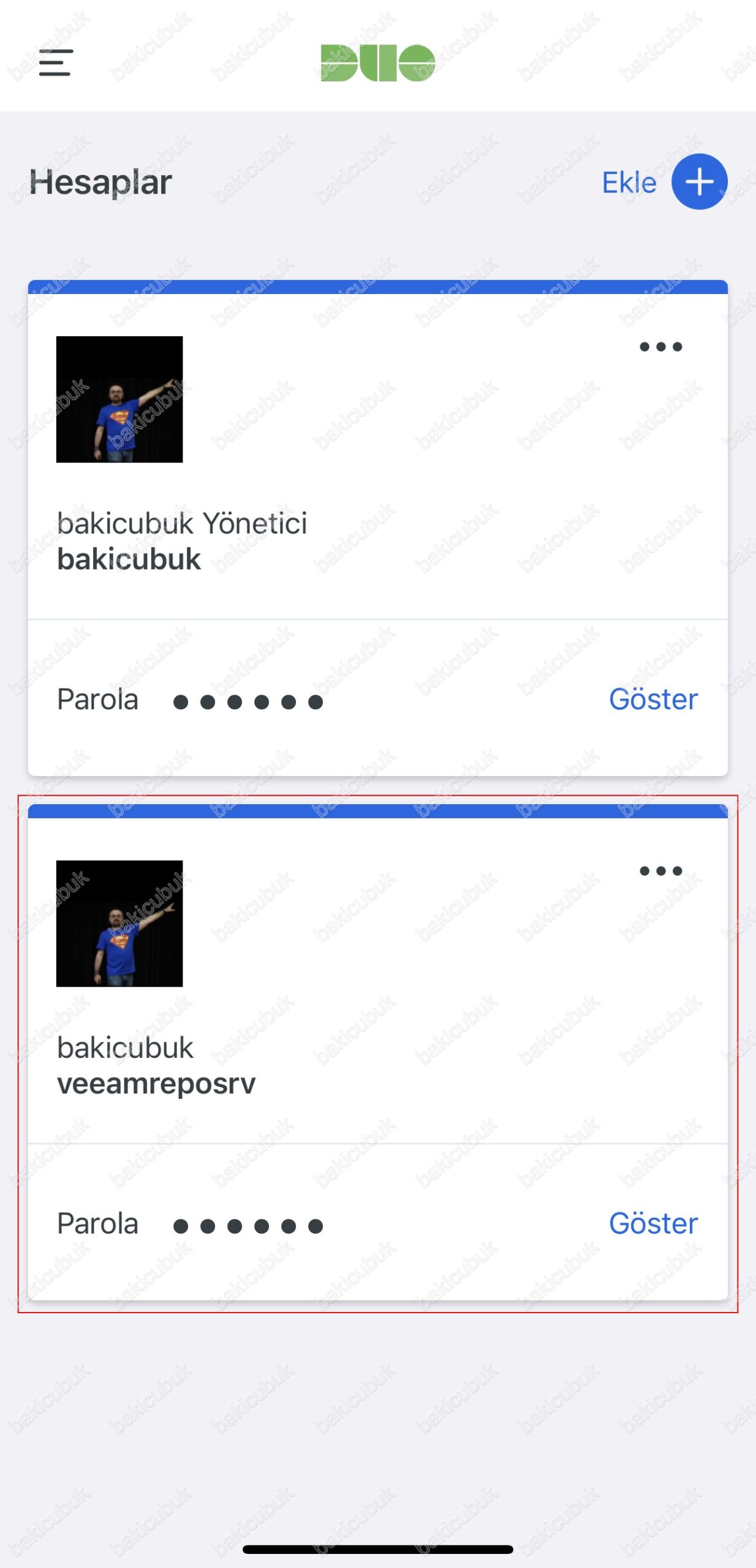
Task: Tap the Ekle plus button
Action: tap(699, 181)
